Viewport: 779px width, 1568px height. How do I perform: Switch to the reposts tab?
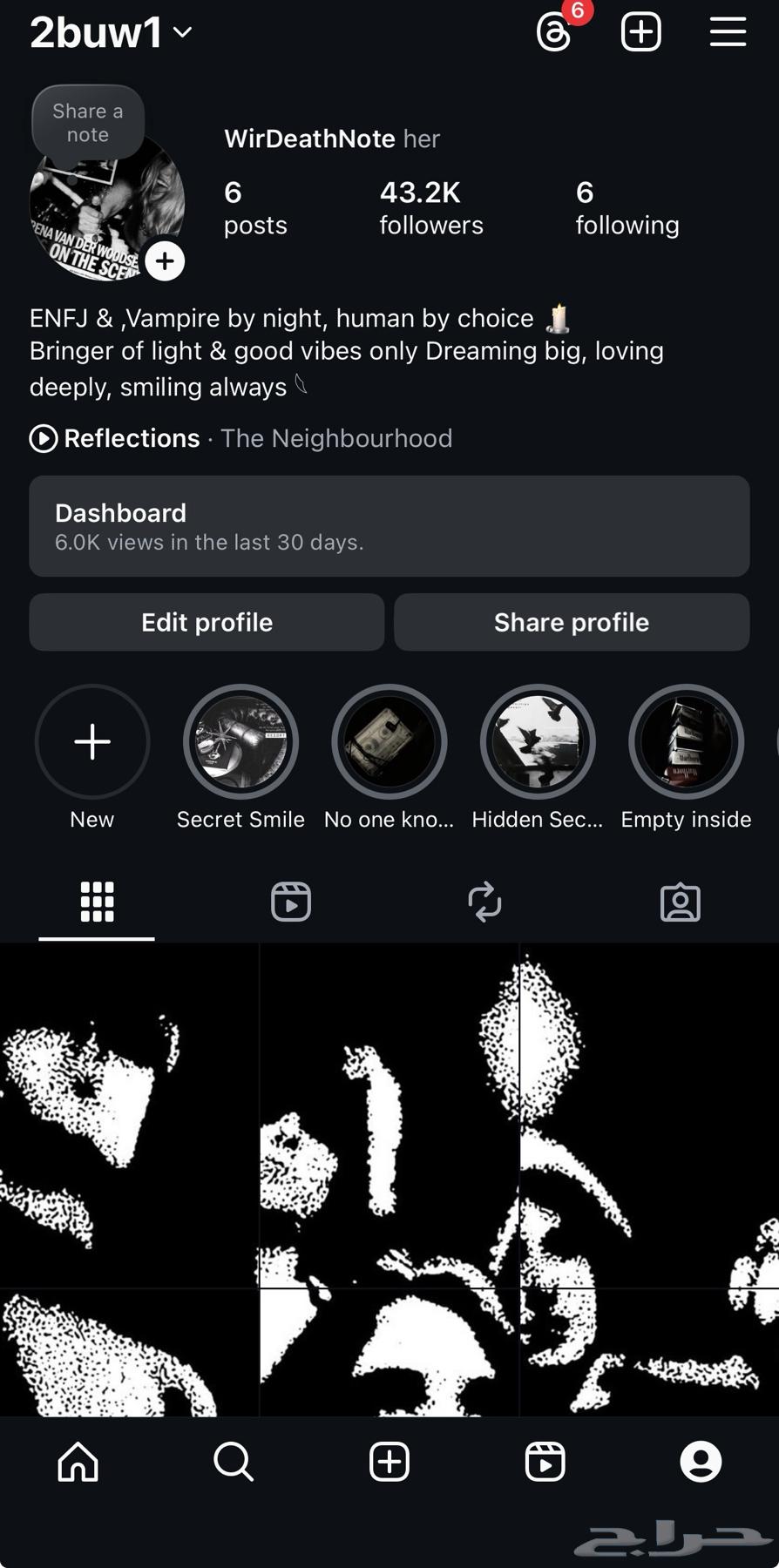point(484,902)
